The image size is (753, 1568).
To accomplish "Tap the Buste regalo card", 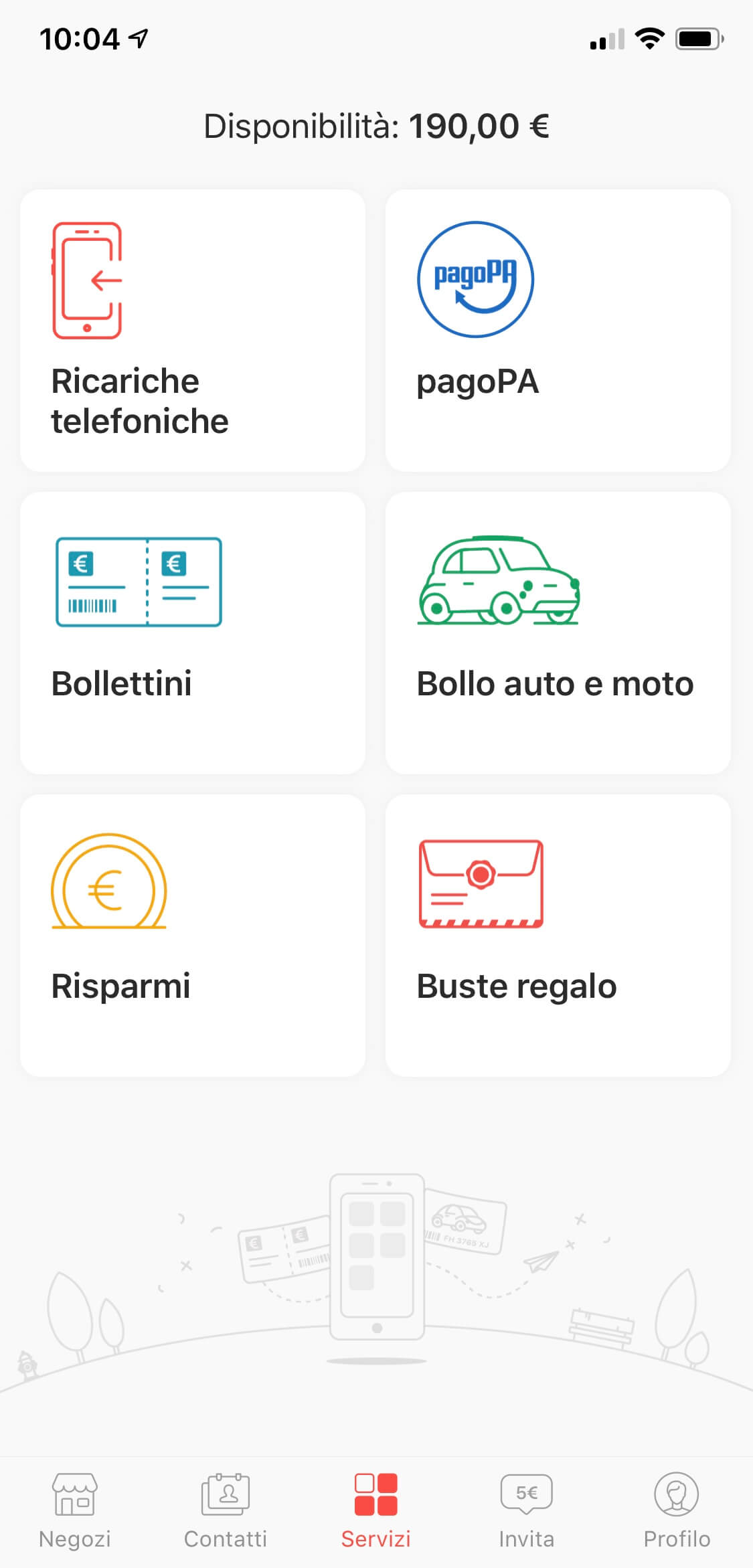I will 558,936.
